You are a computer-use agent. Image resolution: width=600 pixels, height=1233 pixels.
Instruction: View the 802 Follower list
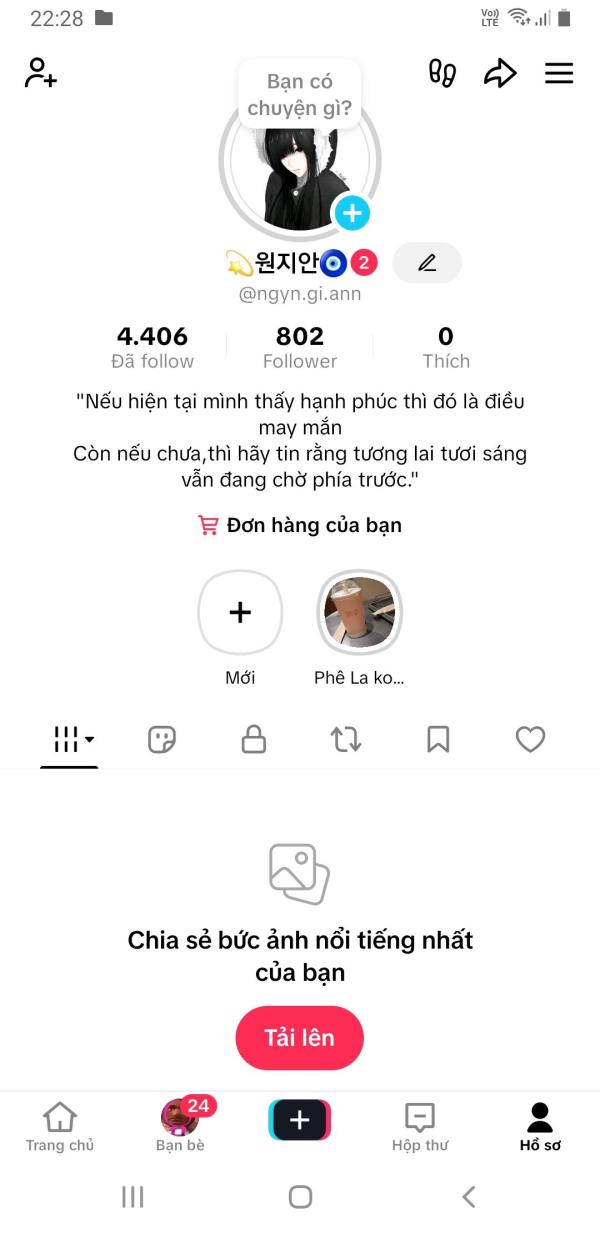pyautogui.click(x=300, y=347)
